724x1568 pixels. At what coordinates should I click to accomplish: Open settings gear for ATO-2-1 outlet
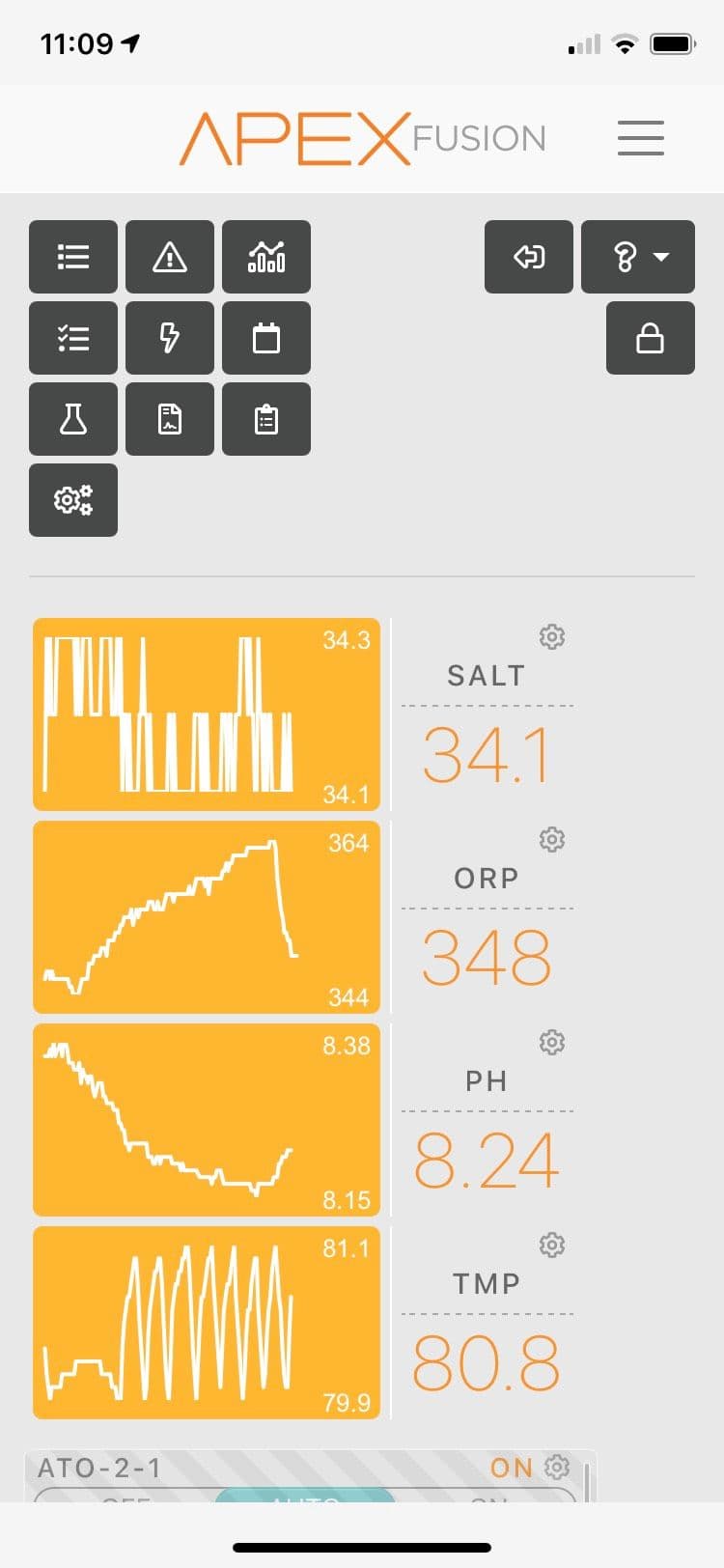(x=557, y=1468)
